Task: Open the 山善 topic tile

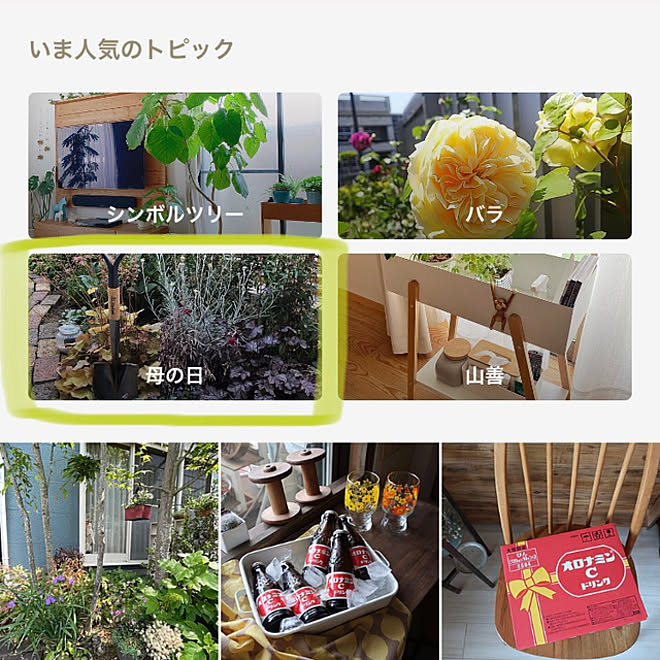Action: 484,327
